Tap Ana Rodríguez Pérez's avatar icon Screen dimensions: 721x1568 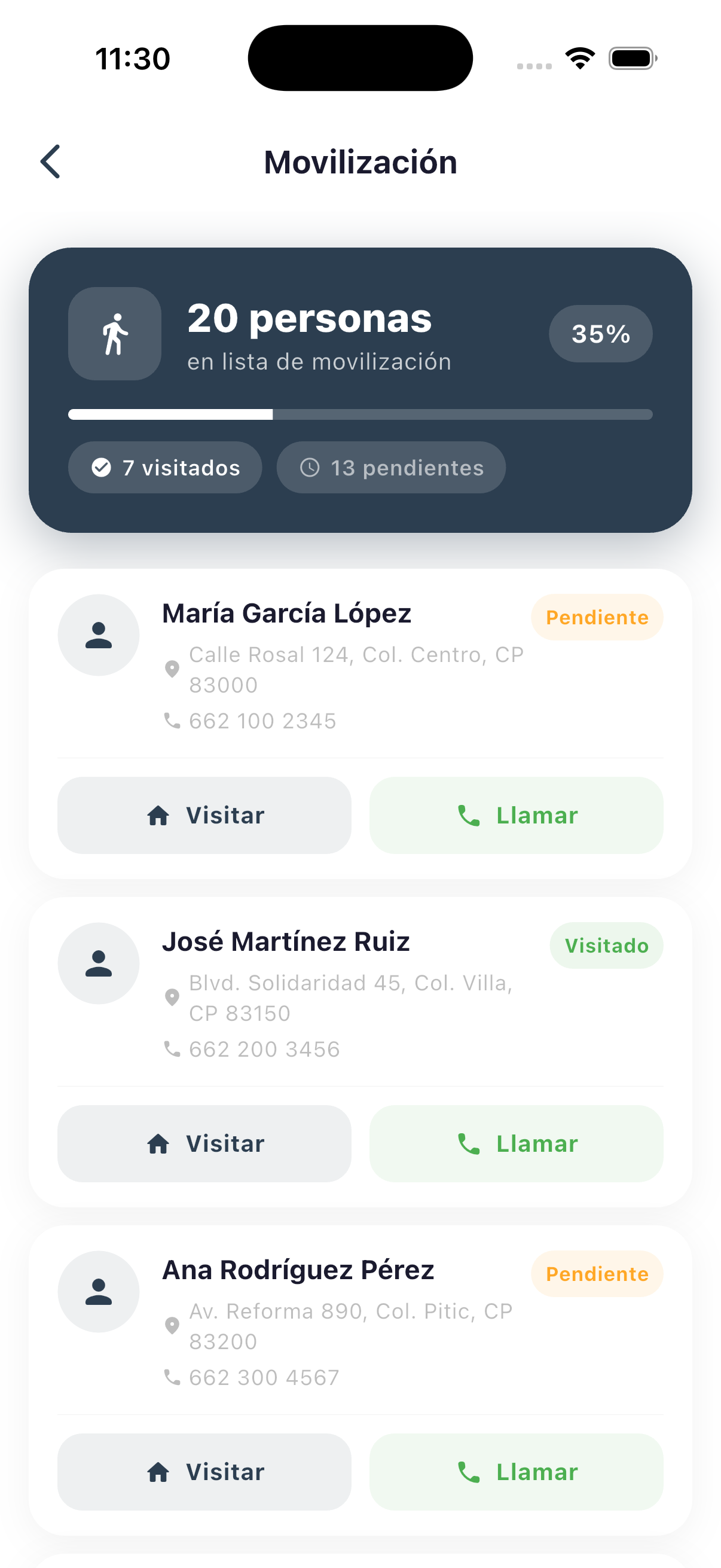pos(99,1292)
